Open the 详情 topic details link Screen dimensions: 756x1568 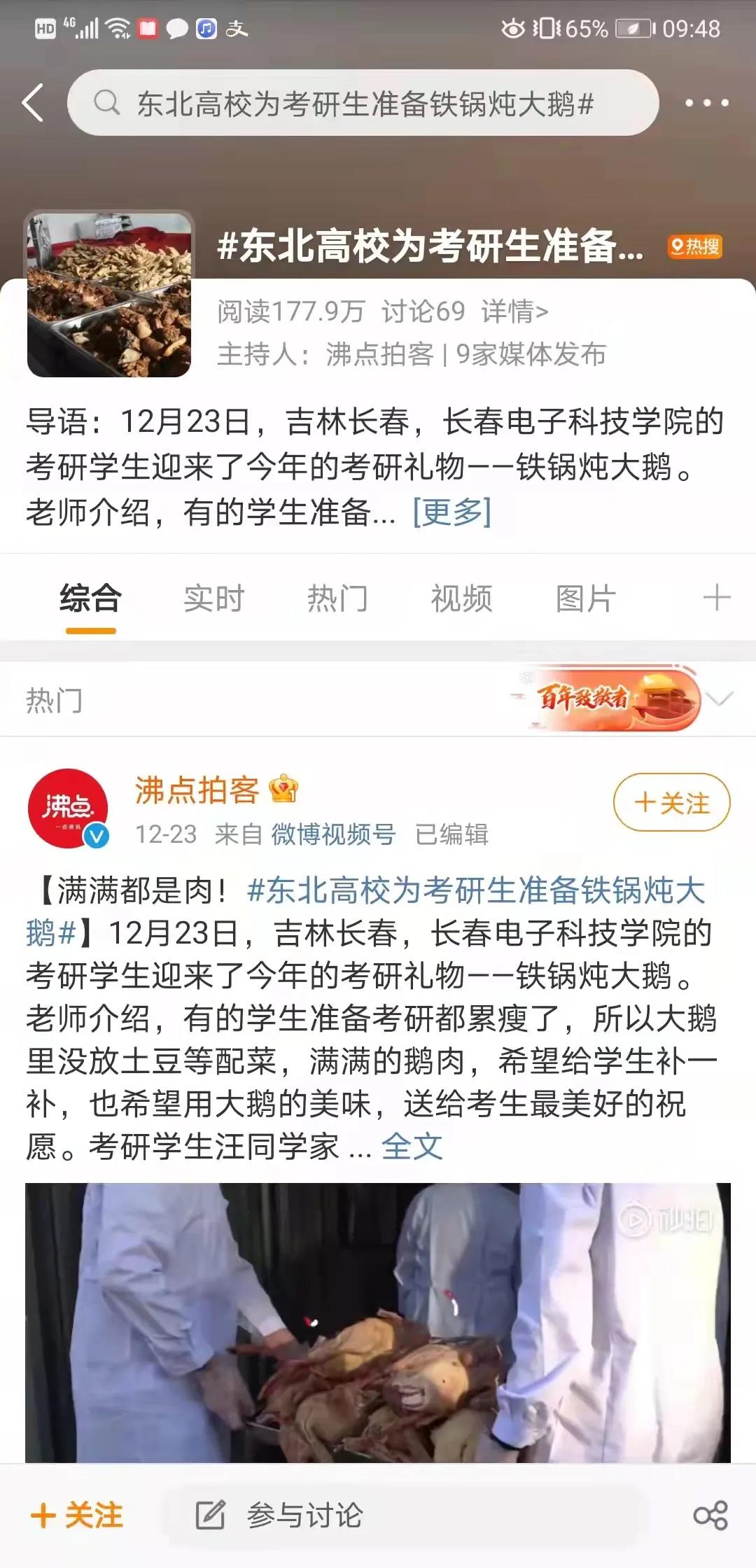click(514, 311)
